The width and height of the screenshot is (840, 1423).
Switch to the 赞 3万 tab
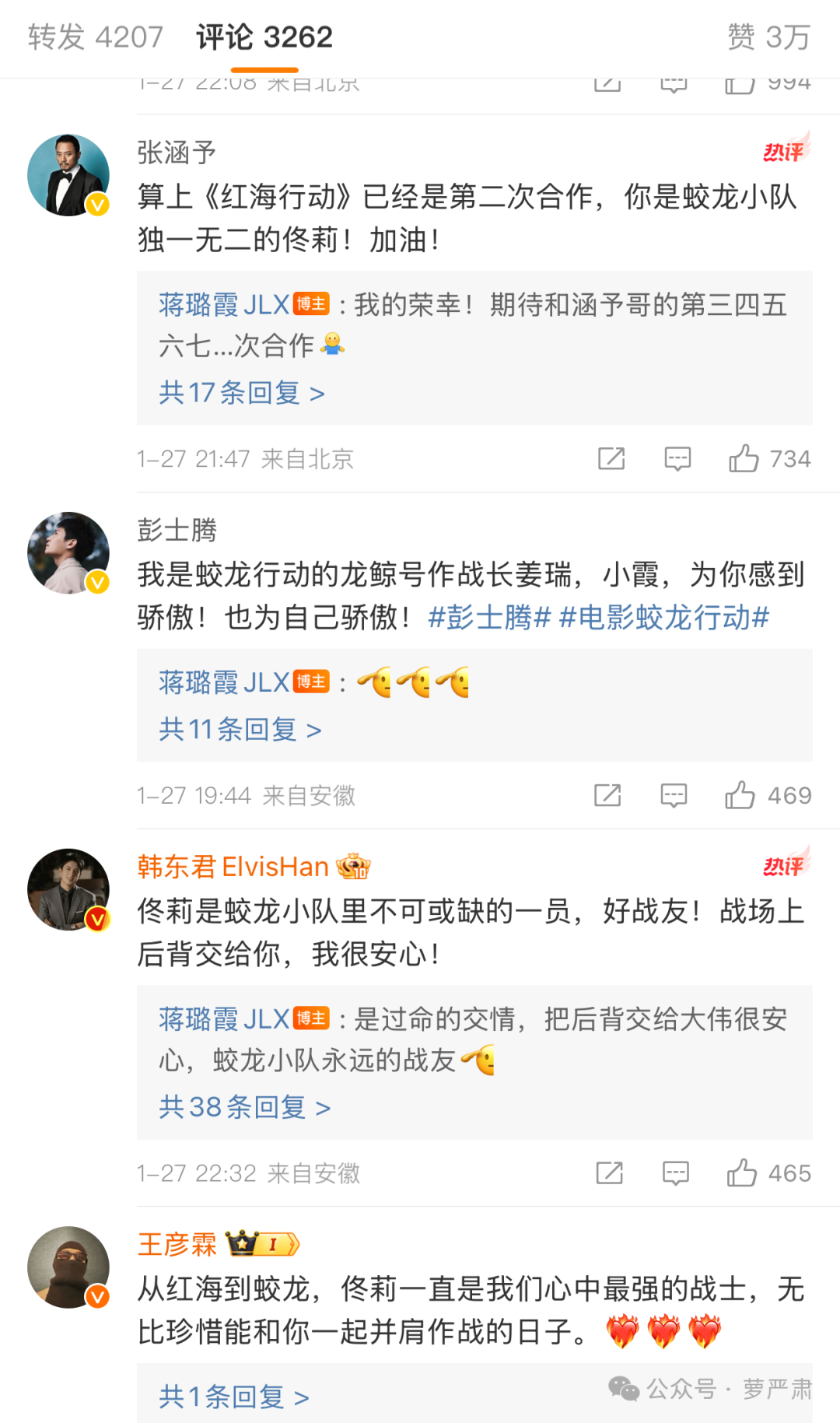click(768, 37)
